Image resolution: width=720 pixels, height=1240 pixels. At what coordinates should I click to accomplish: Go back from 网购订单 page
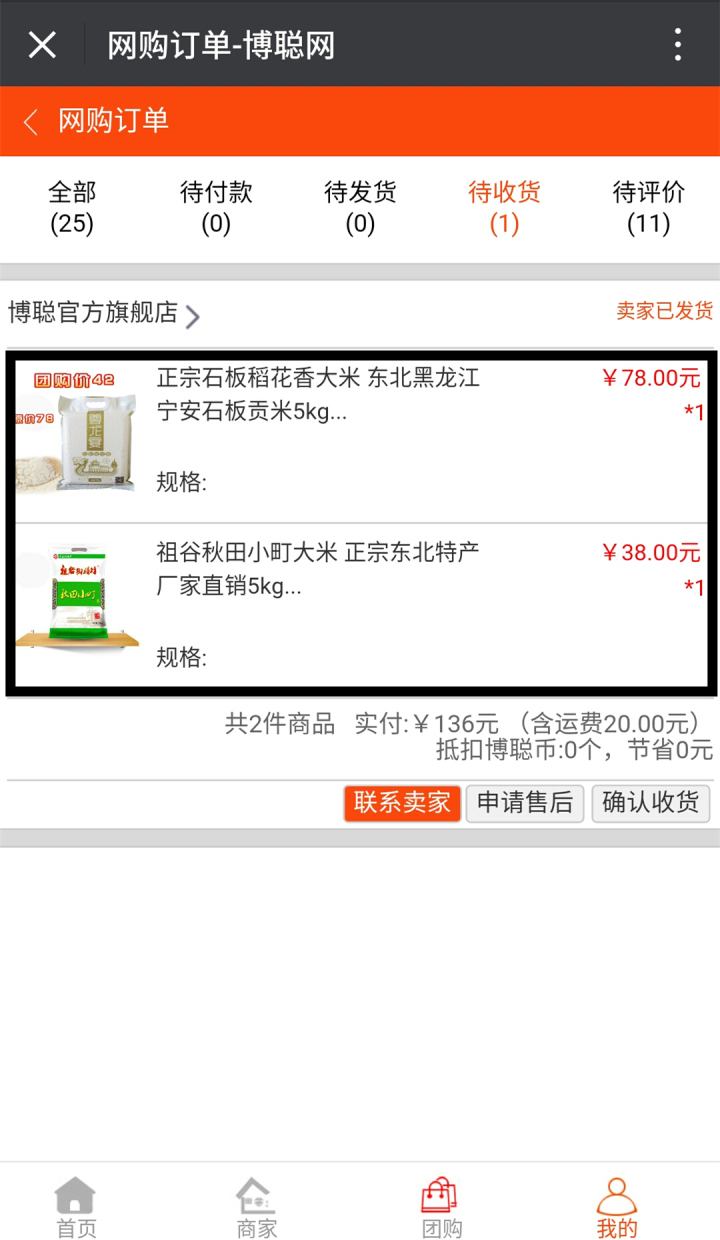point(31,122)
